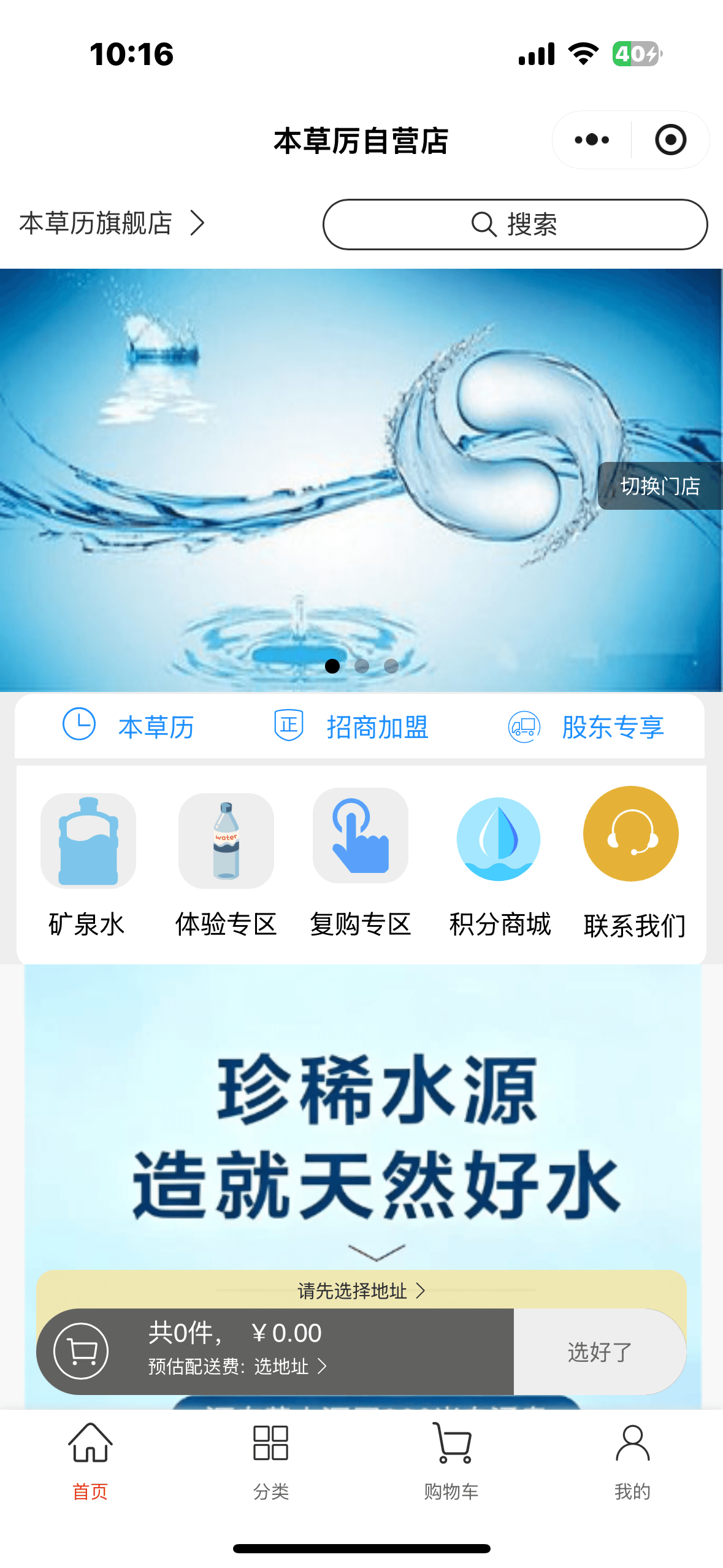Tap the 搜索 search box
Screen dimensions: 723x1568
point(515,225)
